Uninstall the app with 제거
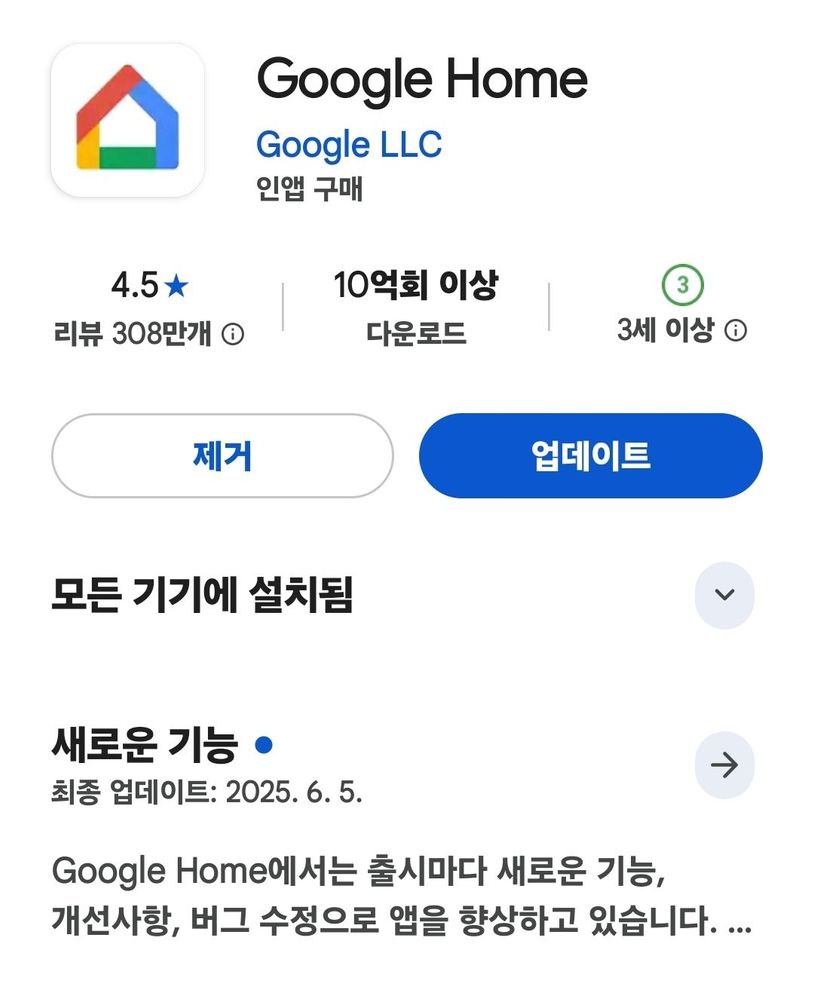 click(222, 456)
